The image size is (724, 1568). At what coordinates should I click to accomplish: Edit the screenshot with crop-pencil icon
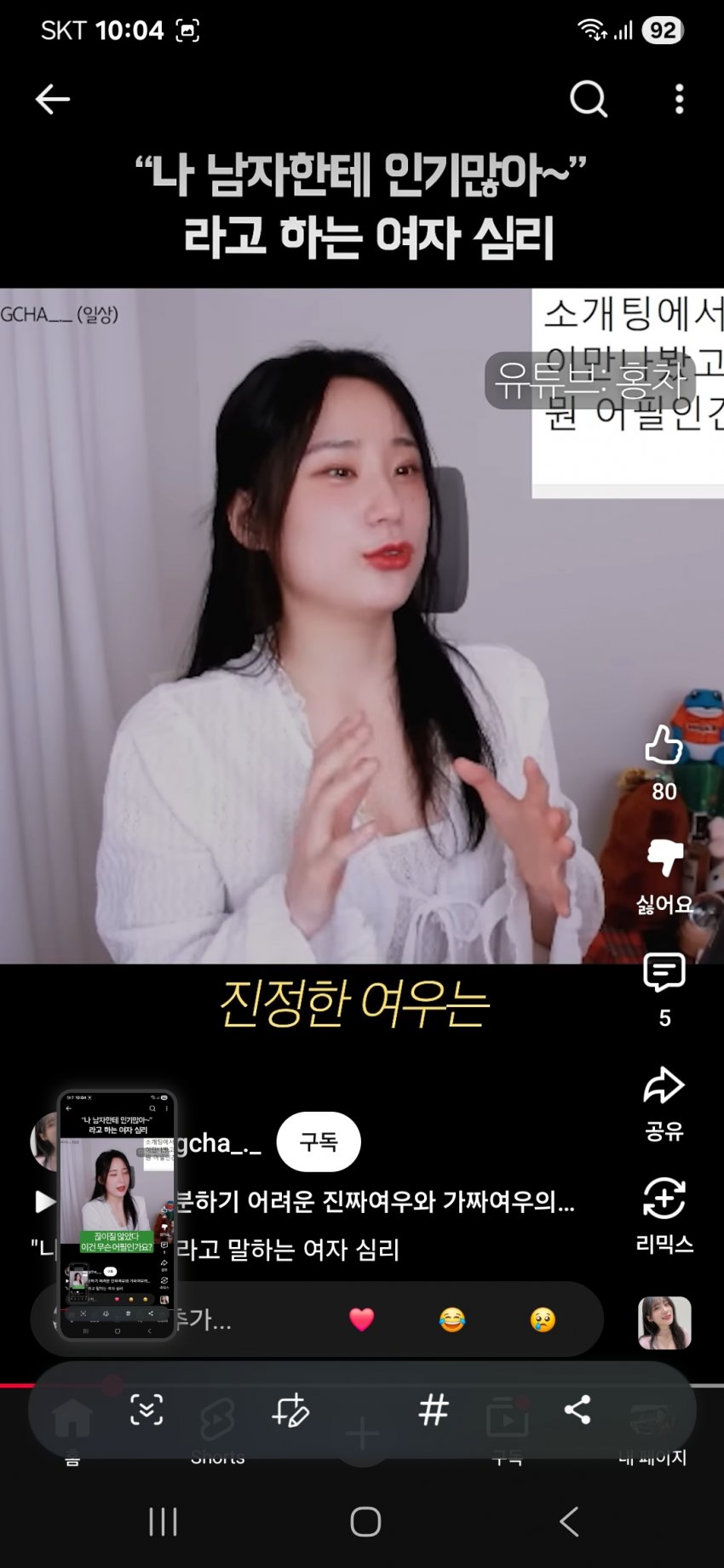click(290, 1411)
